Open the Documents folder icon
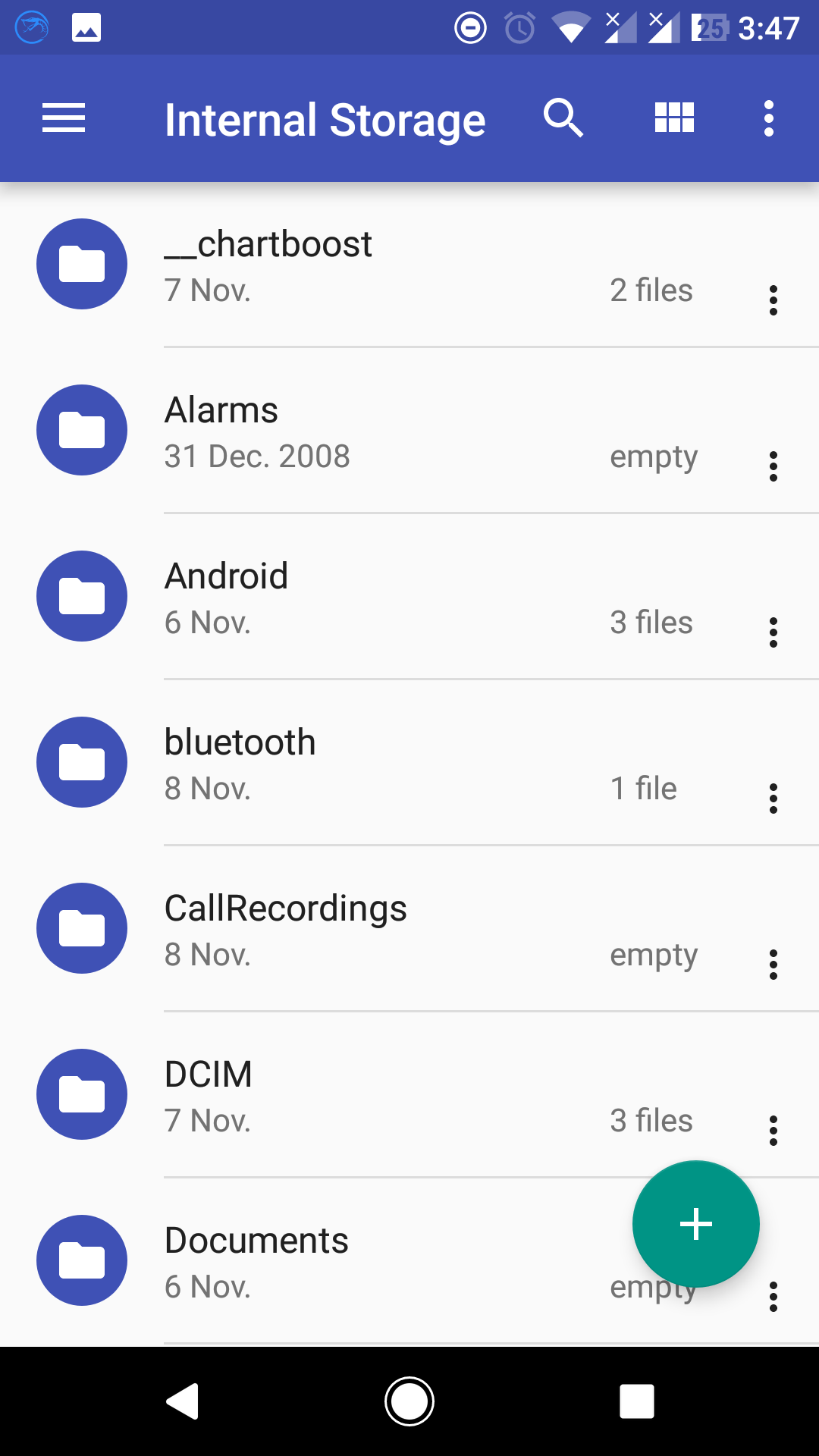Screen dimensions: 819x1456 coord(81,1261)
